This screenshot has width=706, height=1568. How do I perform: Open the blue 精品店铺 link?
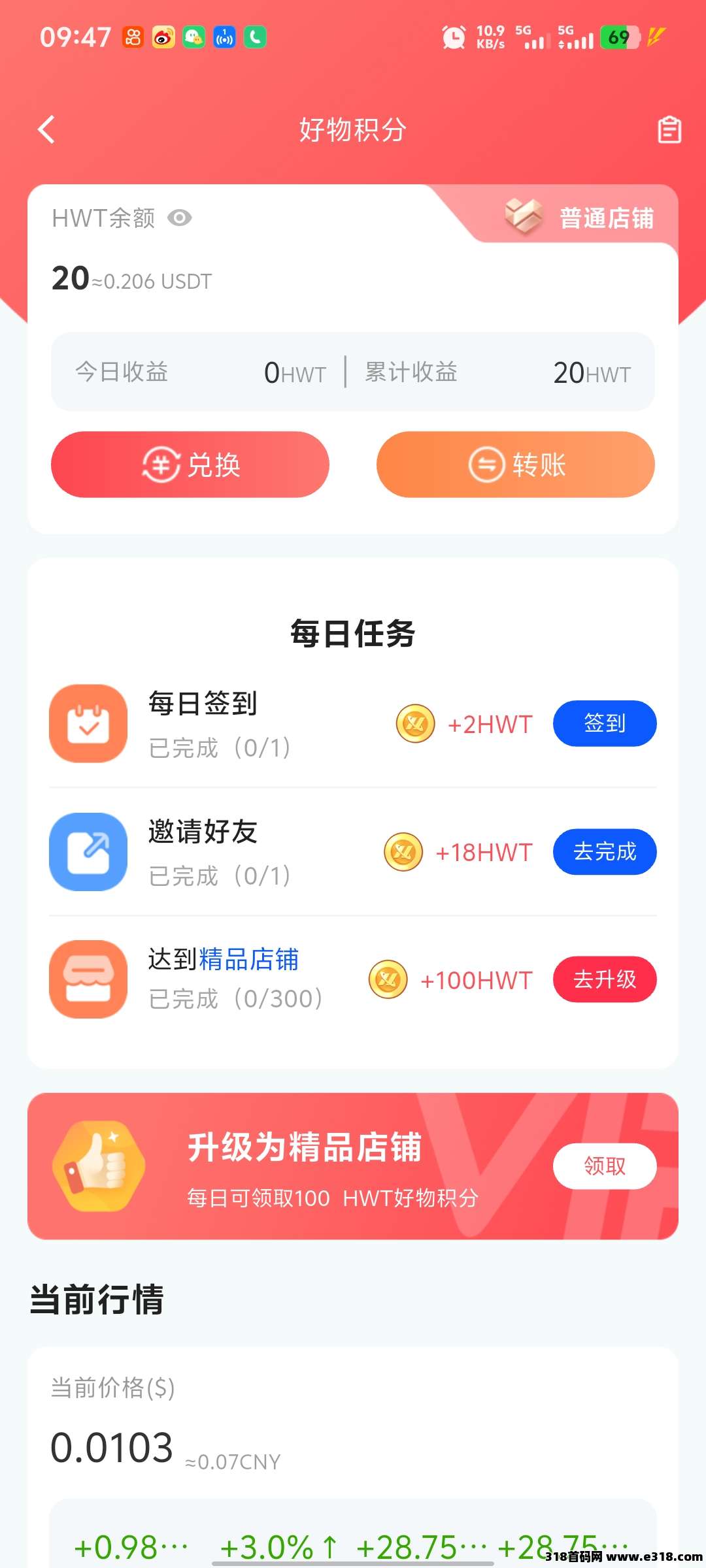[248, 959]
